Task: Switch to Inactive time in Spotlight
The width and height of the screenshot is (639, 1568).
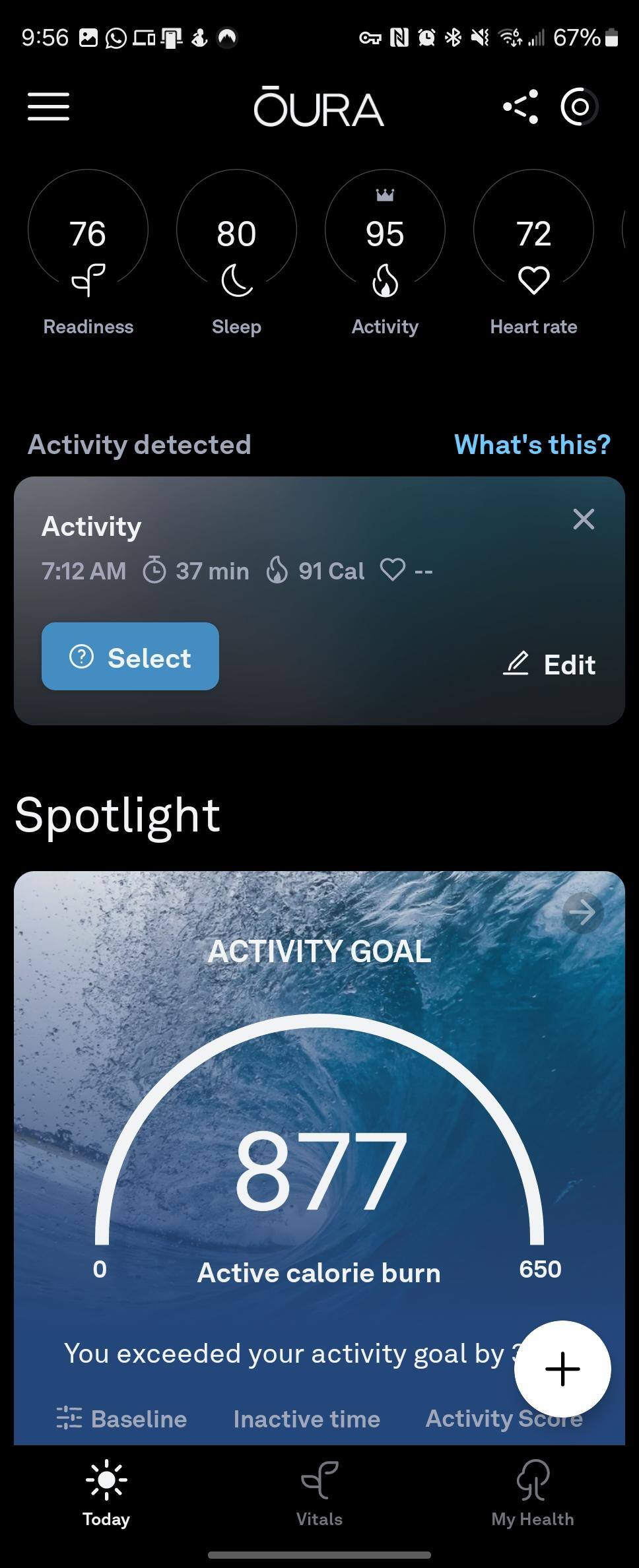Action: (306, 1419)
